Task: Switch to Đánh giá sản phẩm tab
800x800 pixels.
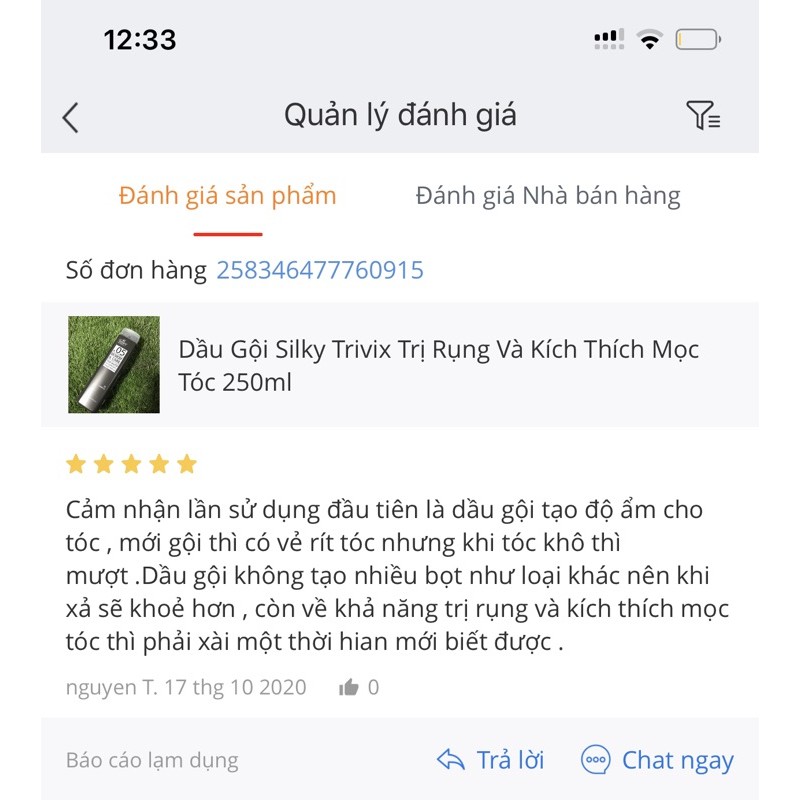Action: (227, 195)
